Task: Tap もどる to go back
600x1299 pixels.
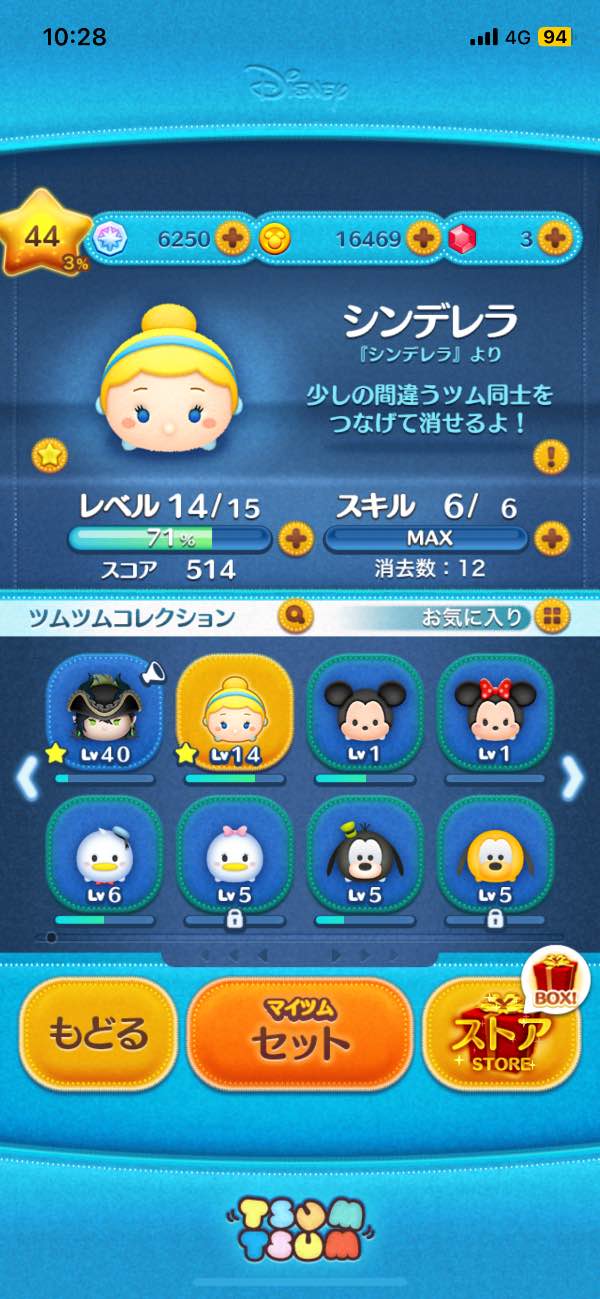Action: [x=98, y=1033]
